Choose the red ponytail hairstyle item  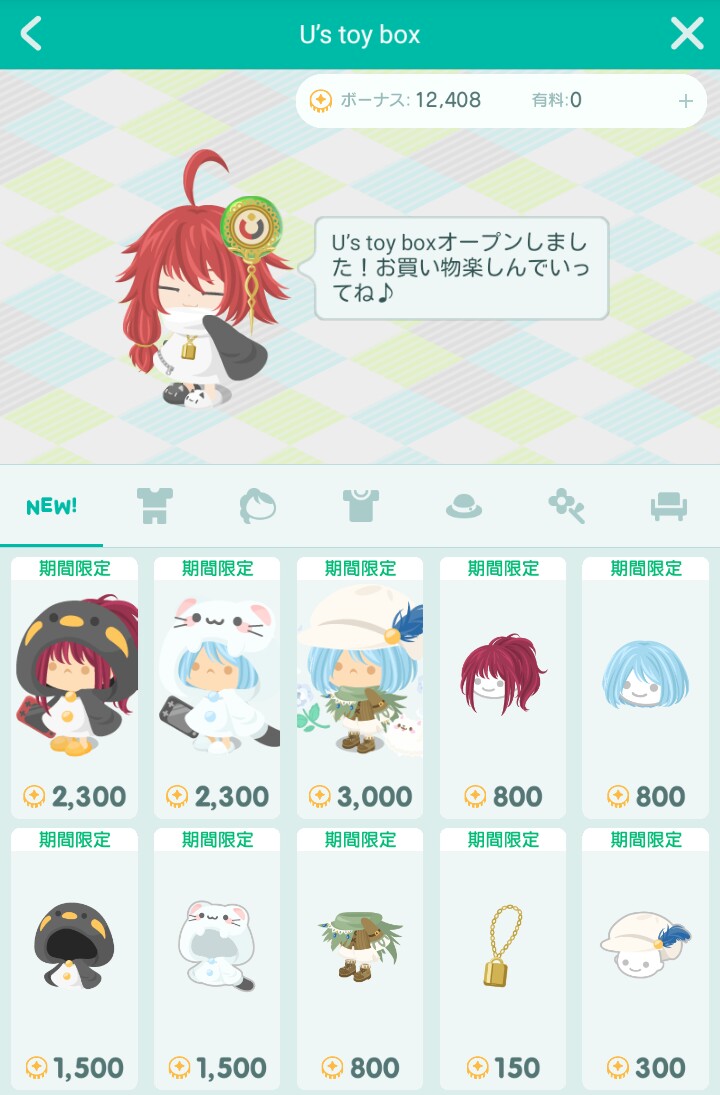pyautogui.click(x=503, y=688)
